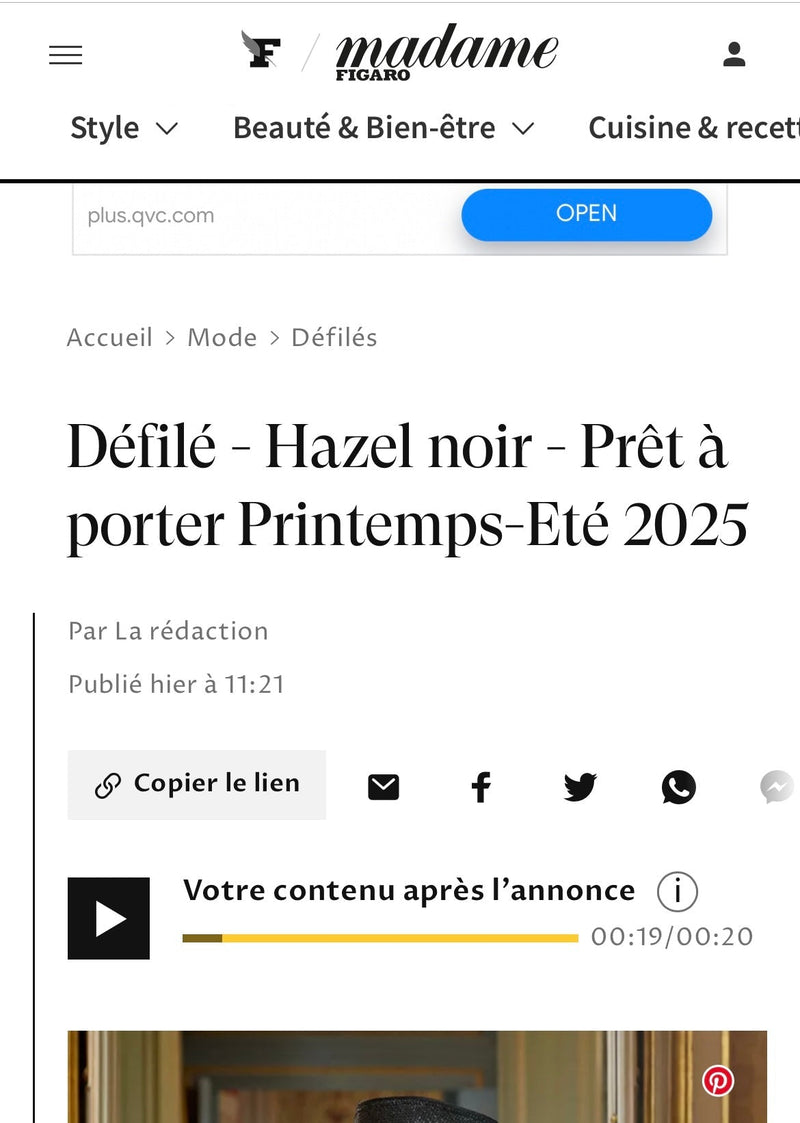The height and width of the screenshot is (1123, 800).
Task: Open the Défilés breadcrumb
Action: click(x=334, y=338)
